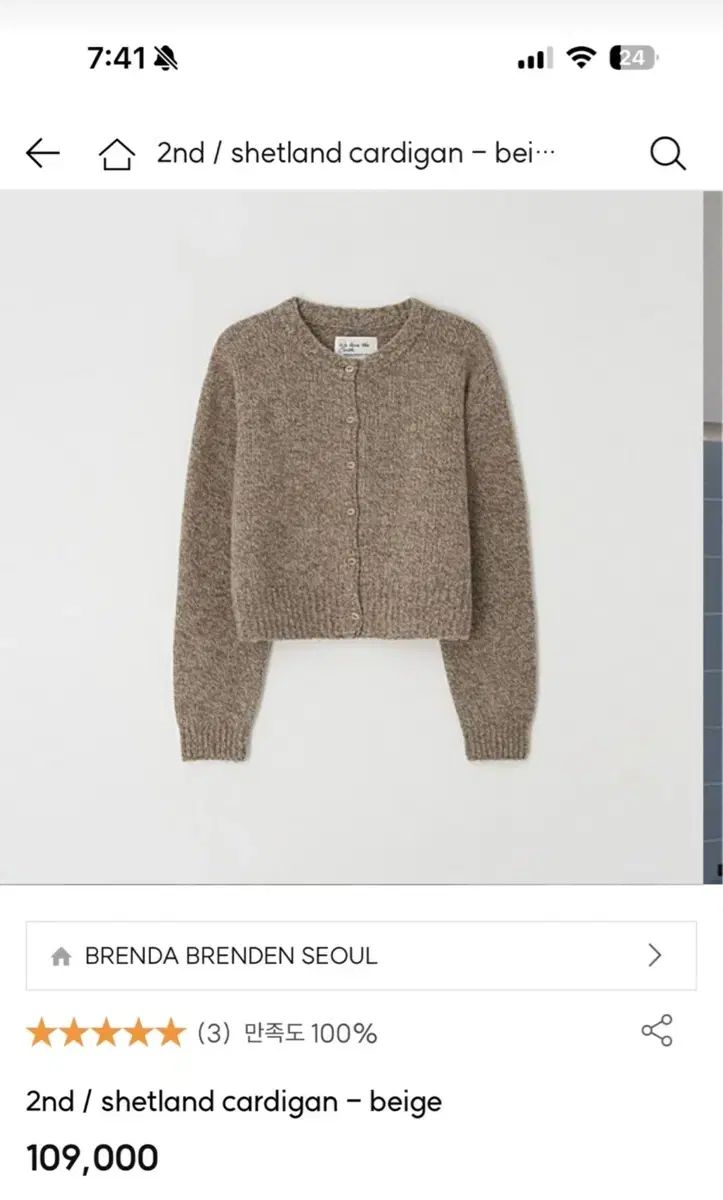The height and width of the screenshot is (1200, 723).
Task: Open the BRENDA BRENDEN SEOUL store row
Action: point(361,955)
